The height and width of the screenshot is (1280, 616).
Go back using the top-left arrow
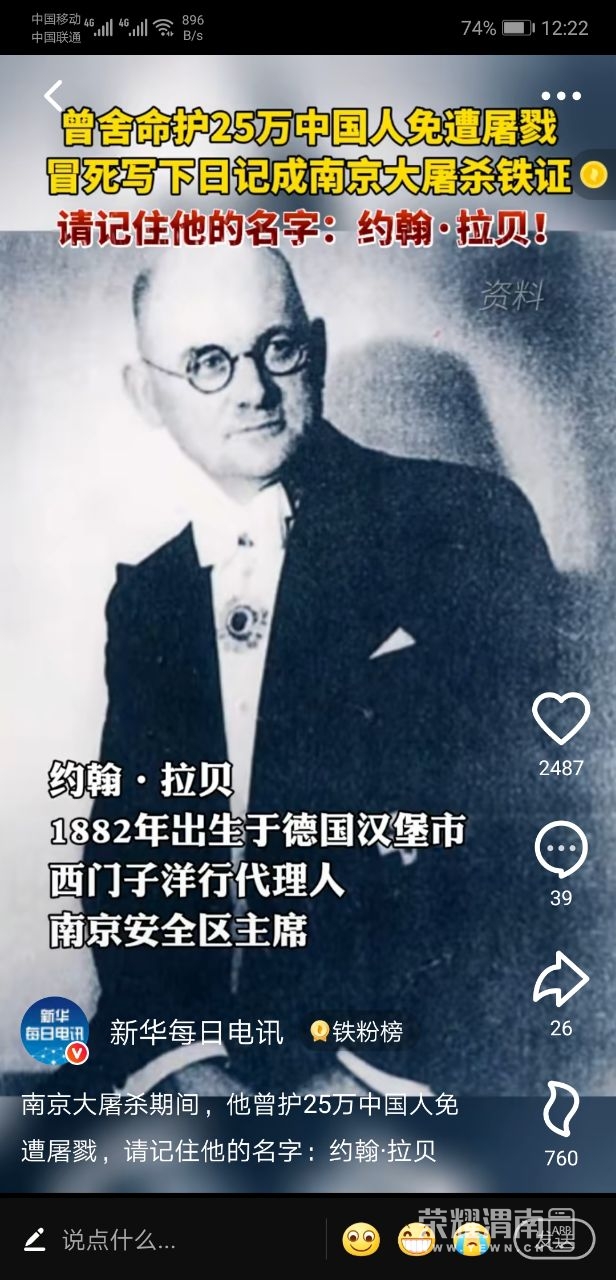tap(54, 96)
